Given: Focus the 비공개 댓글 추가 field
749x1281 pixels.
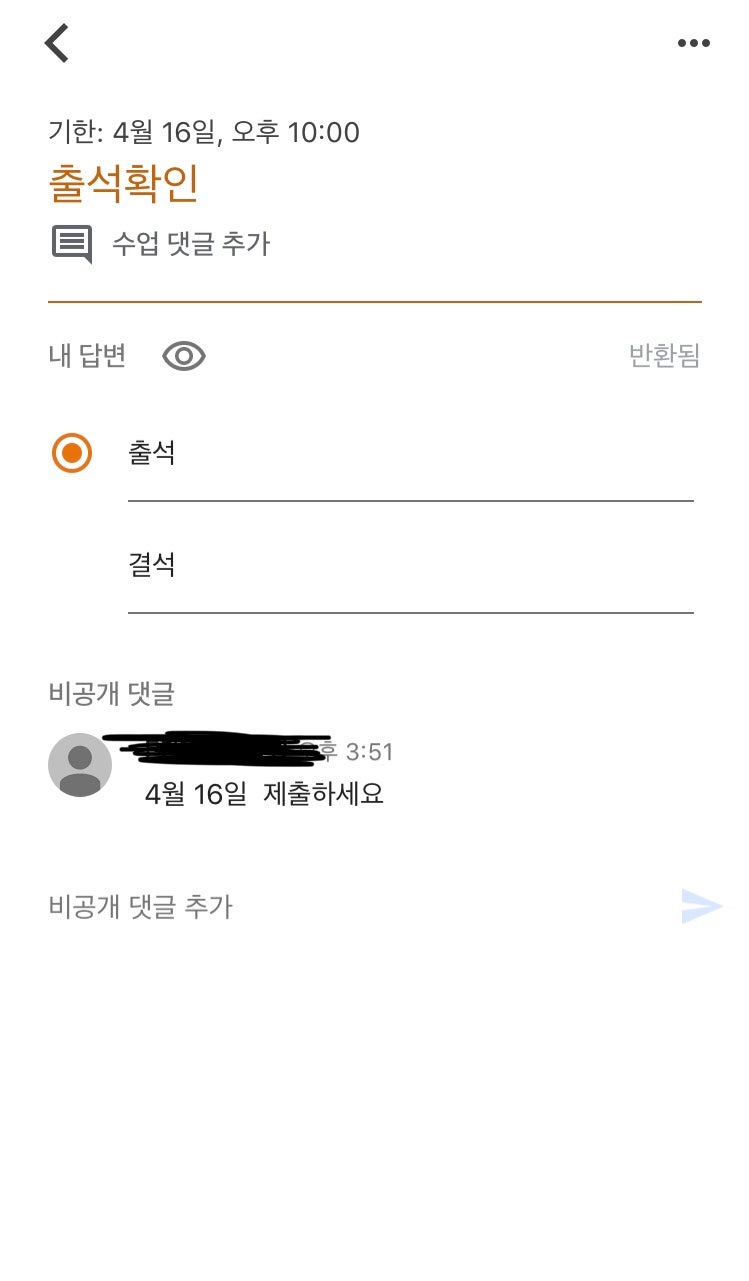Looking at the screenshot, I should coord(355,907).
